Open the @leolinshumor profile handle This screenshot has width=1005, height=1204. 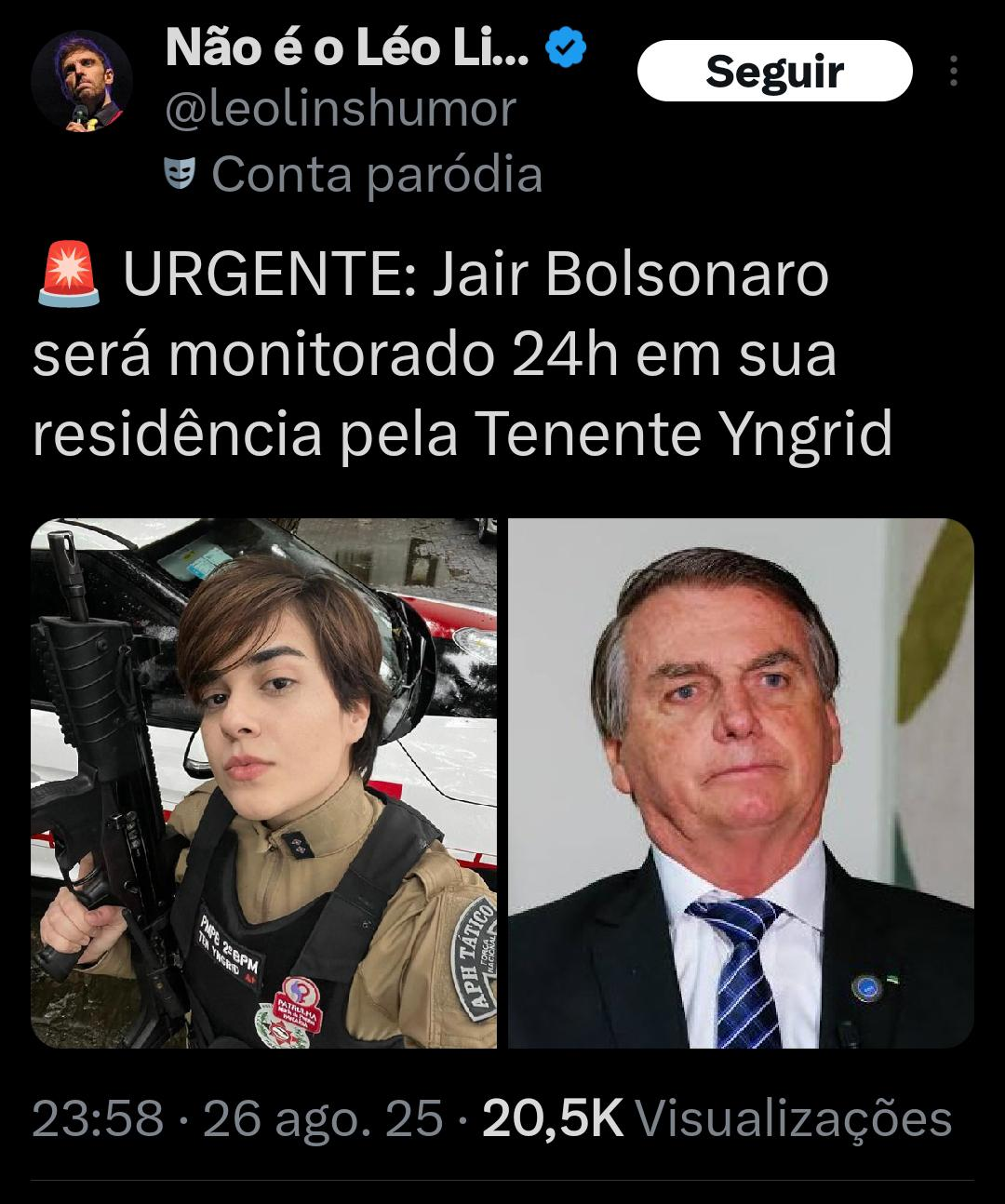click(x=340, y=110)
